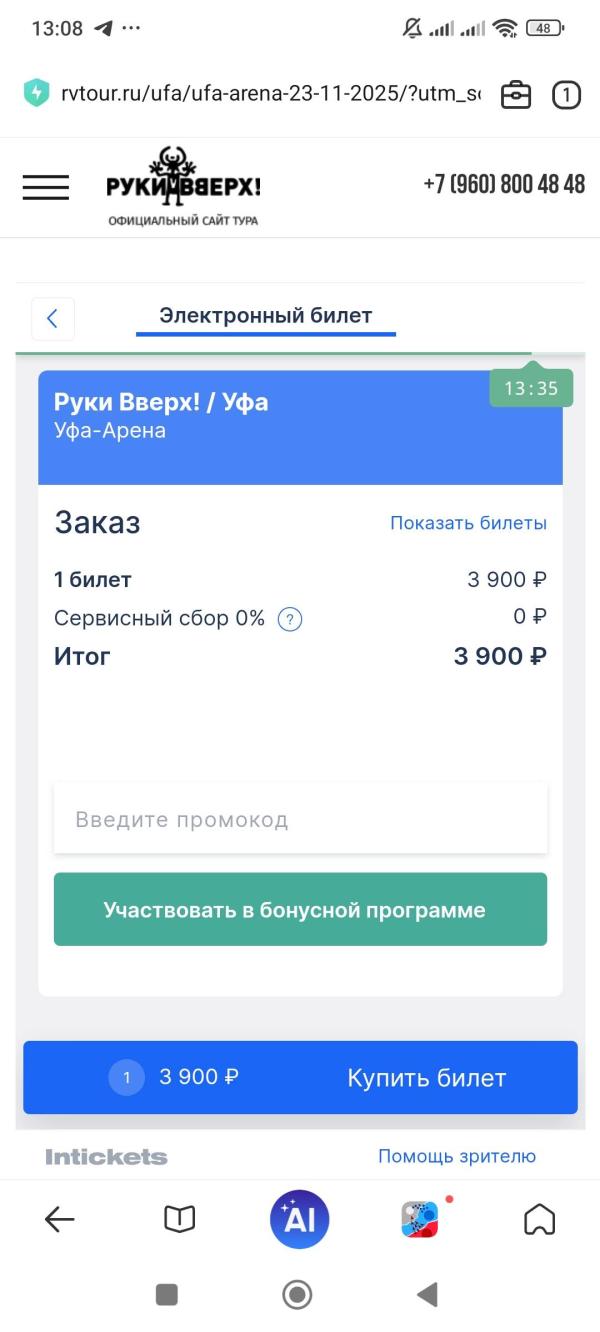The width and height of the screenshot is (600, 1332).
Task: Tap the system home button
Action: pos(297,1295)
